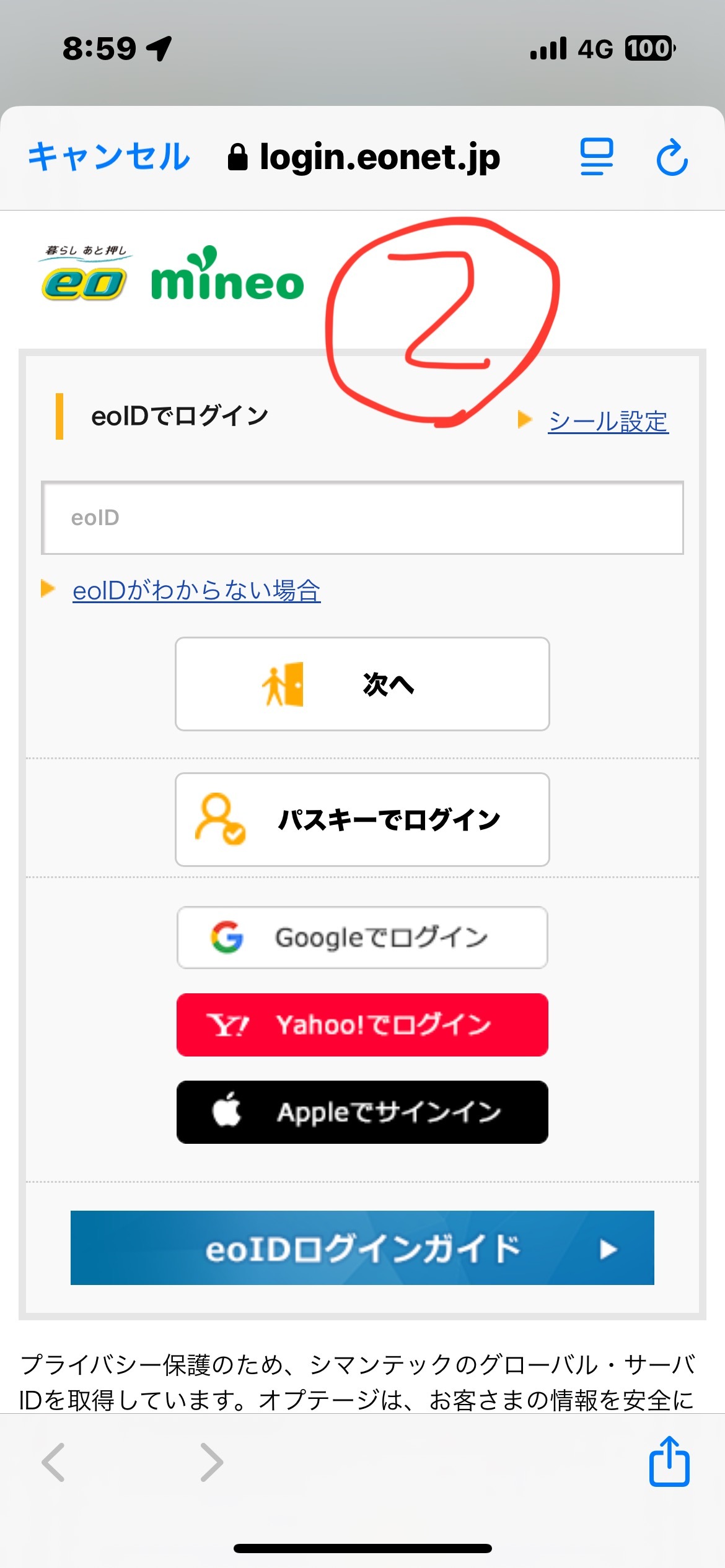
Task: Tap the 次へ button
Action: [362, 684]
